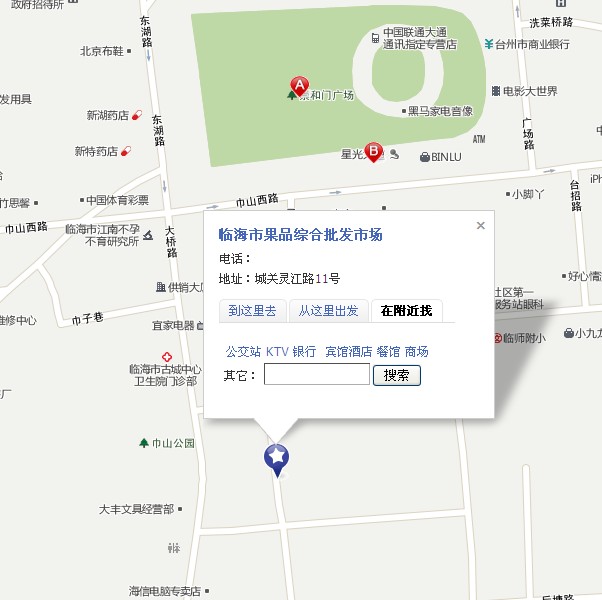Tap the 搜索 button
The width and height of the screenshot is (602, 600).
tap(397, 375)
